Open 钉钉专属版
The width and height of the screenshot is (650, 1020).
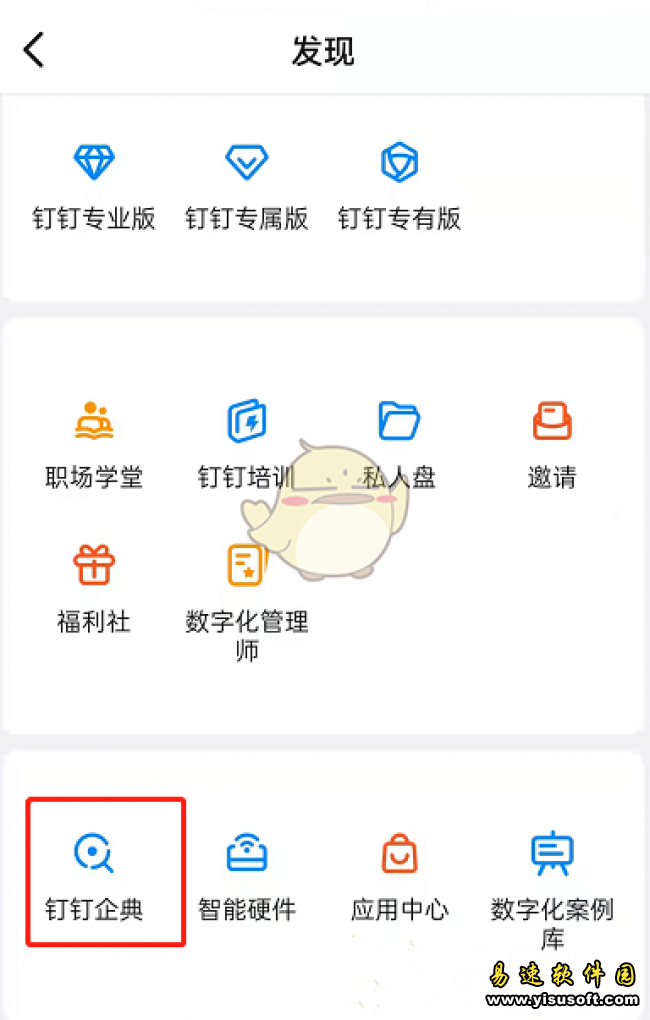pos(247,185)
